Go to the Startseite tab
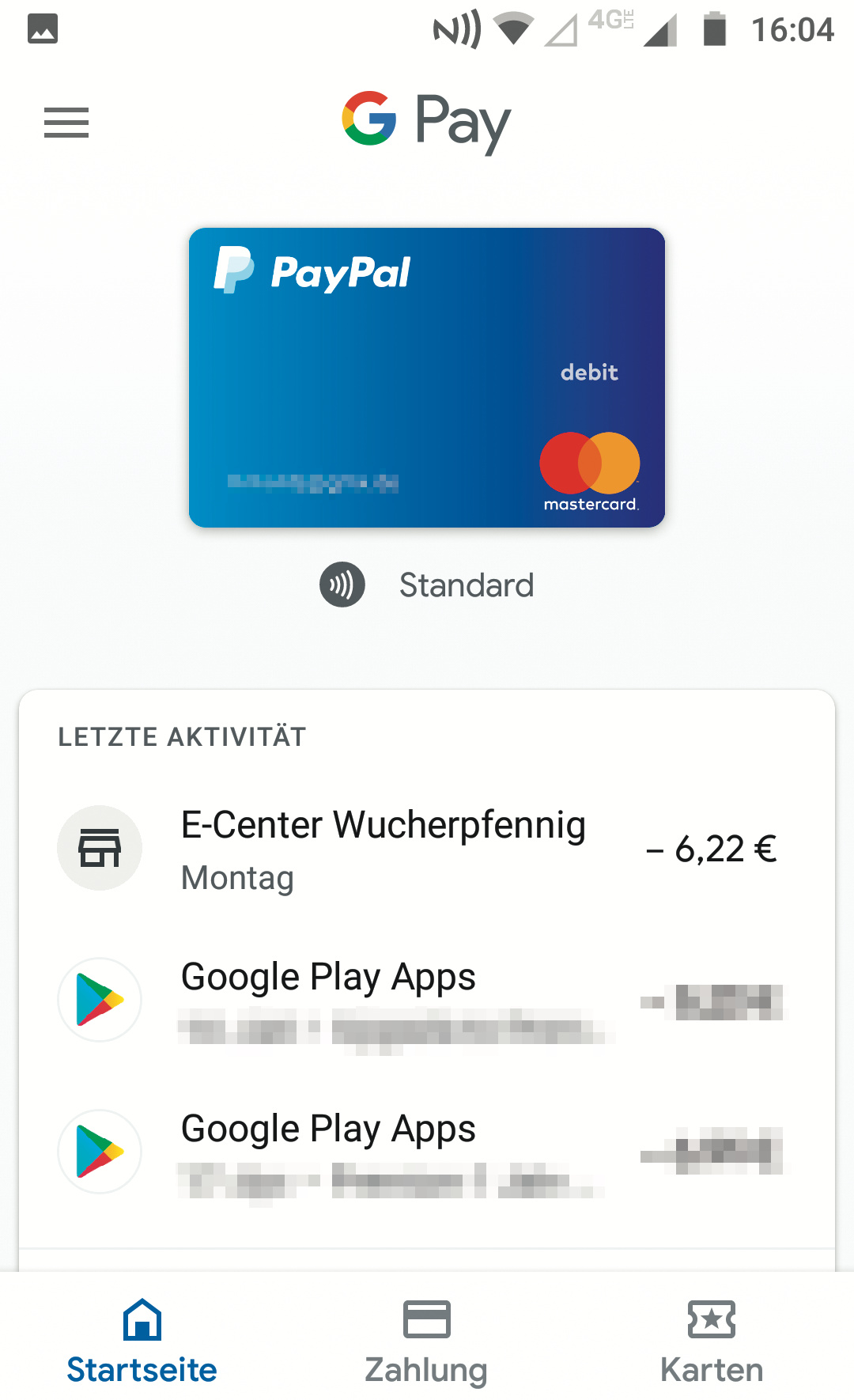The image size is (854, 1400). (142, 1340)
